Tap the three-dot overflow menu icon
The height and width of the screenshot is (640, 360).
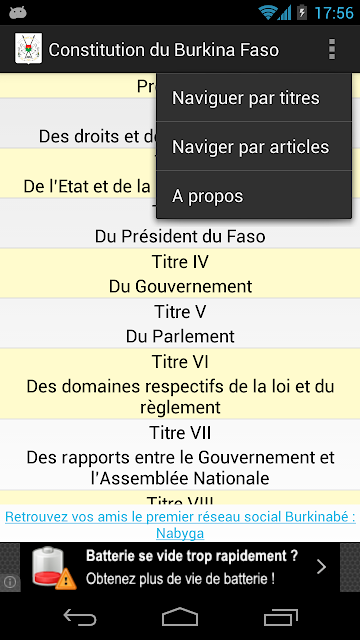(332, 49)
